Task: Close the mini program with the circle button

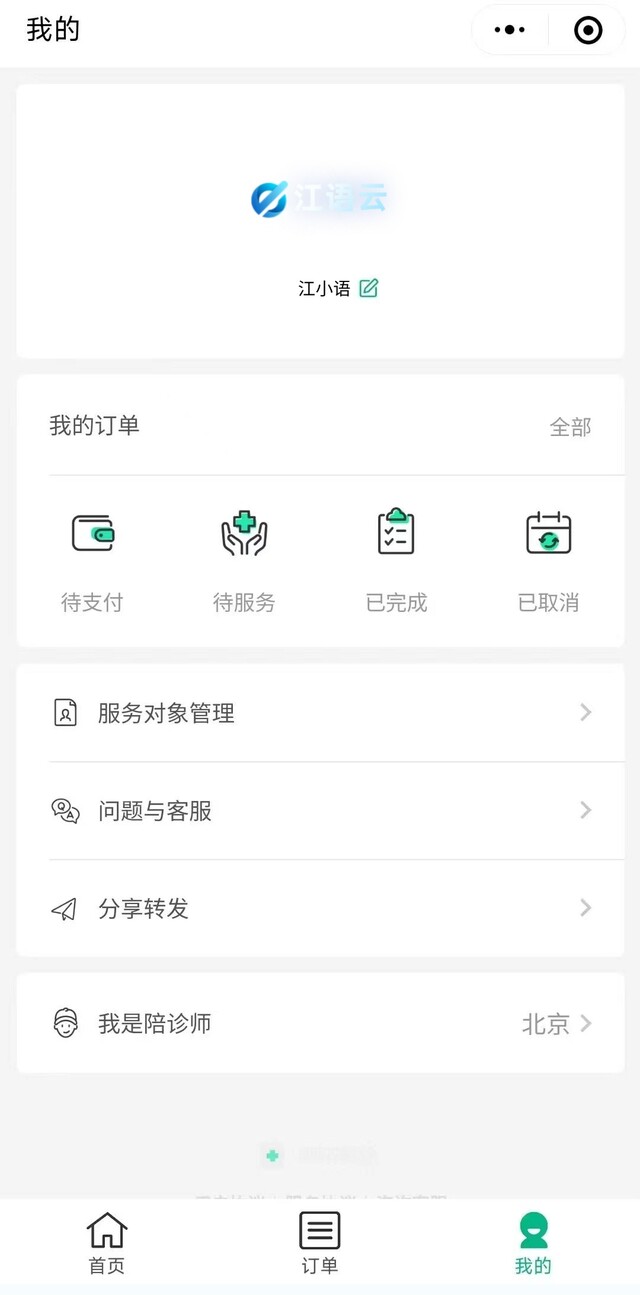Action: click(588, 30)
